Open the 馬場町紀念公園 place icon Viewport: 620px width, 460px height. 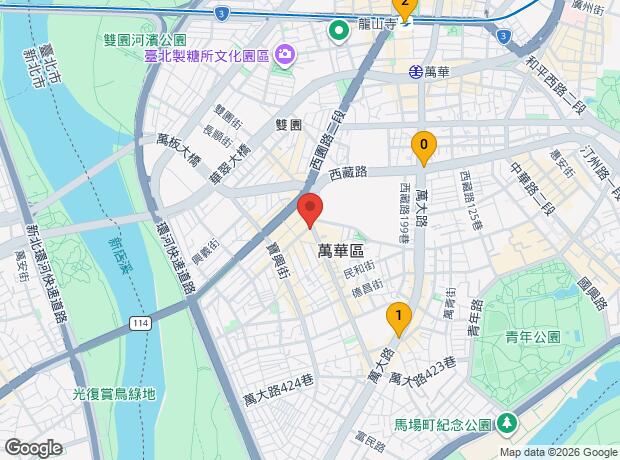pos(507,423)
